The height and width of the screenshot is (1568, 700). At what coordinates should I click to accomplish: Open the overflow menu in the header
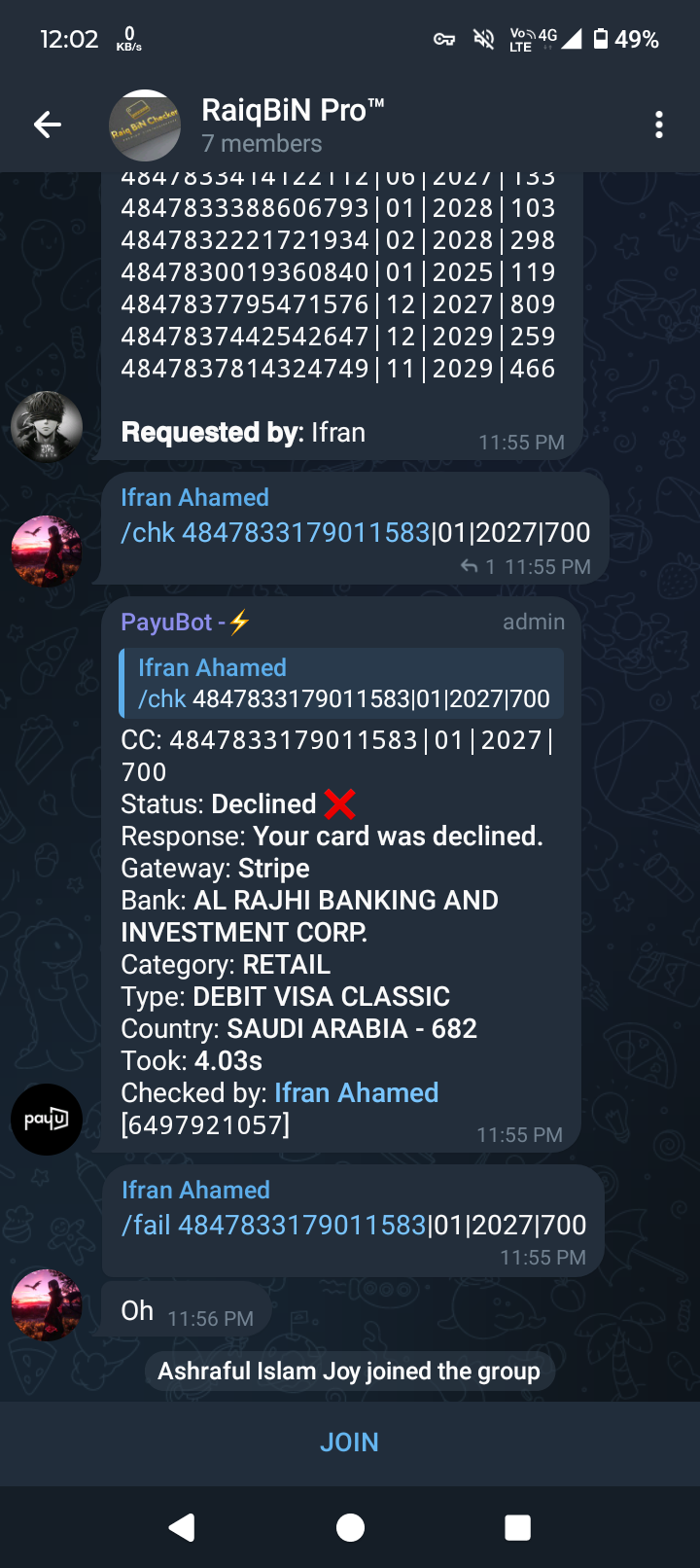point(659,125)
